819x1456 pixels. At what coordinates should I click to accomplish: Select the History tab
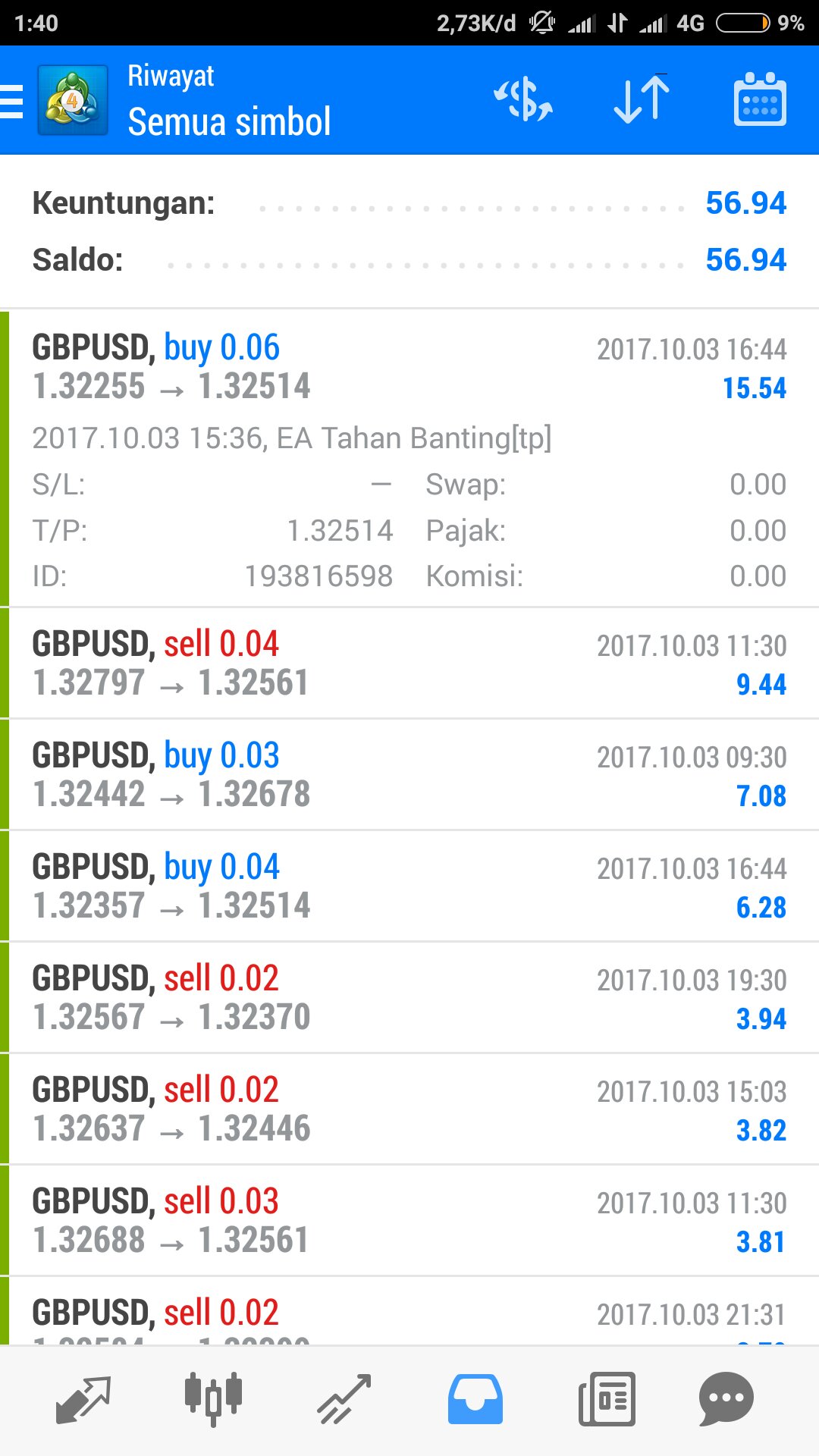[475, 1399]
